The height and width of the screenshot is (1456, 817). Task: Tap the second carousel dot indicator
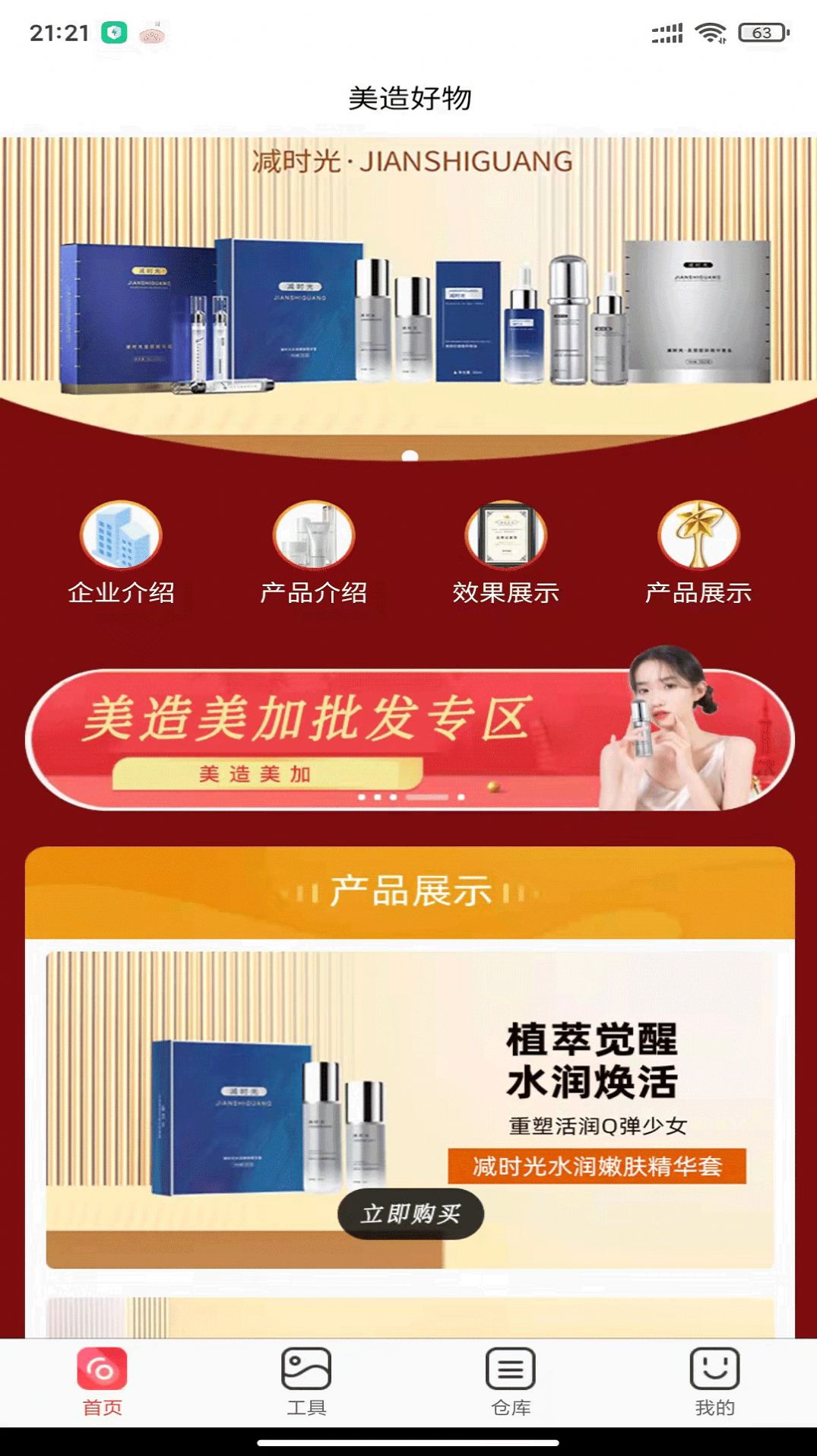[x=378, y=797]
